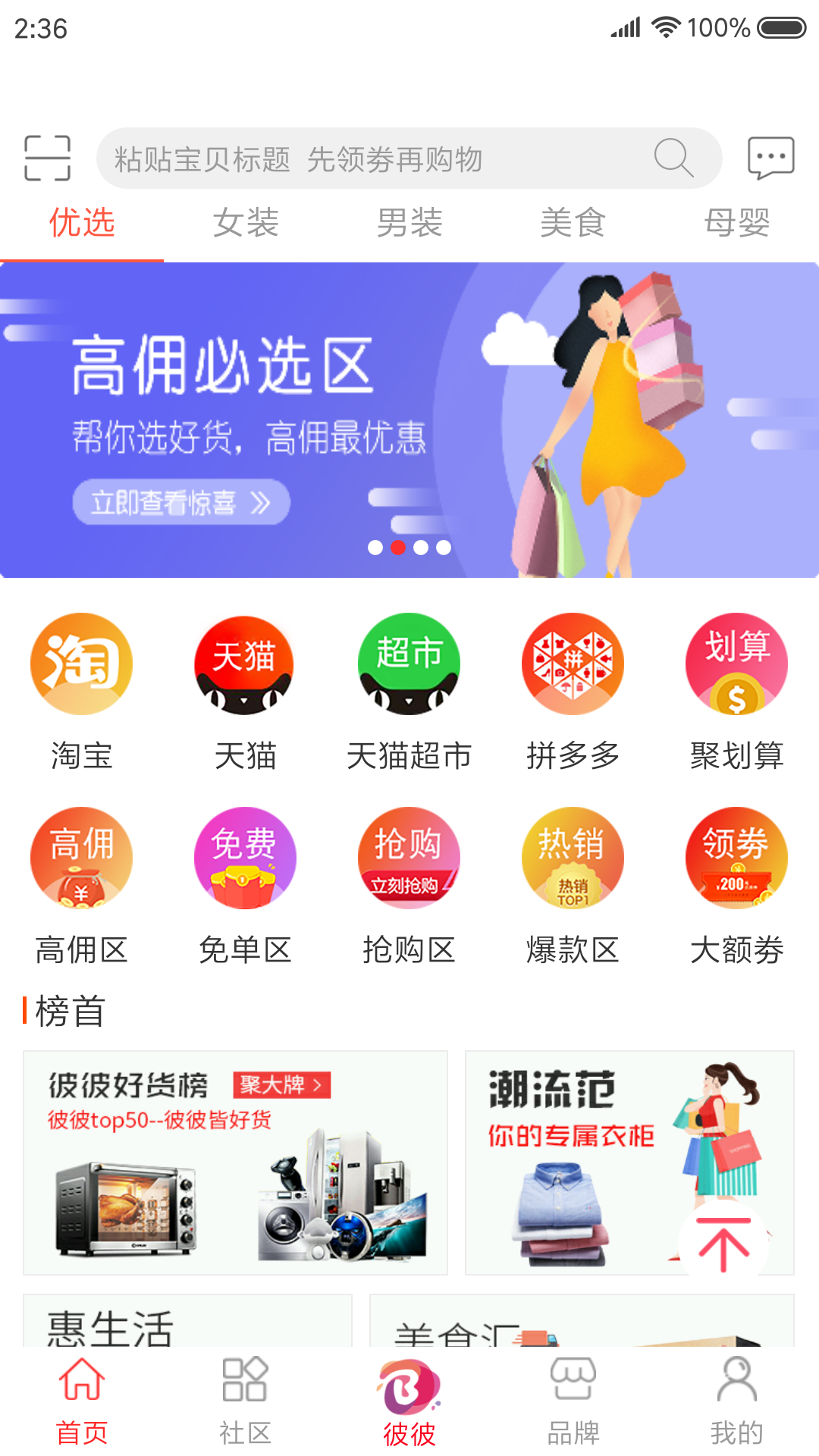Select the Tmall 天猫 icon
The width and height of the screenshot is (819, 1456).
point(245,664)
